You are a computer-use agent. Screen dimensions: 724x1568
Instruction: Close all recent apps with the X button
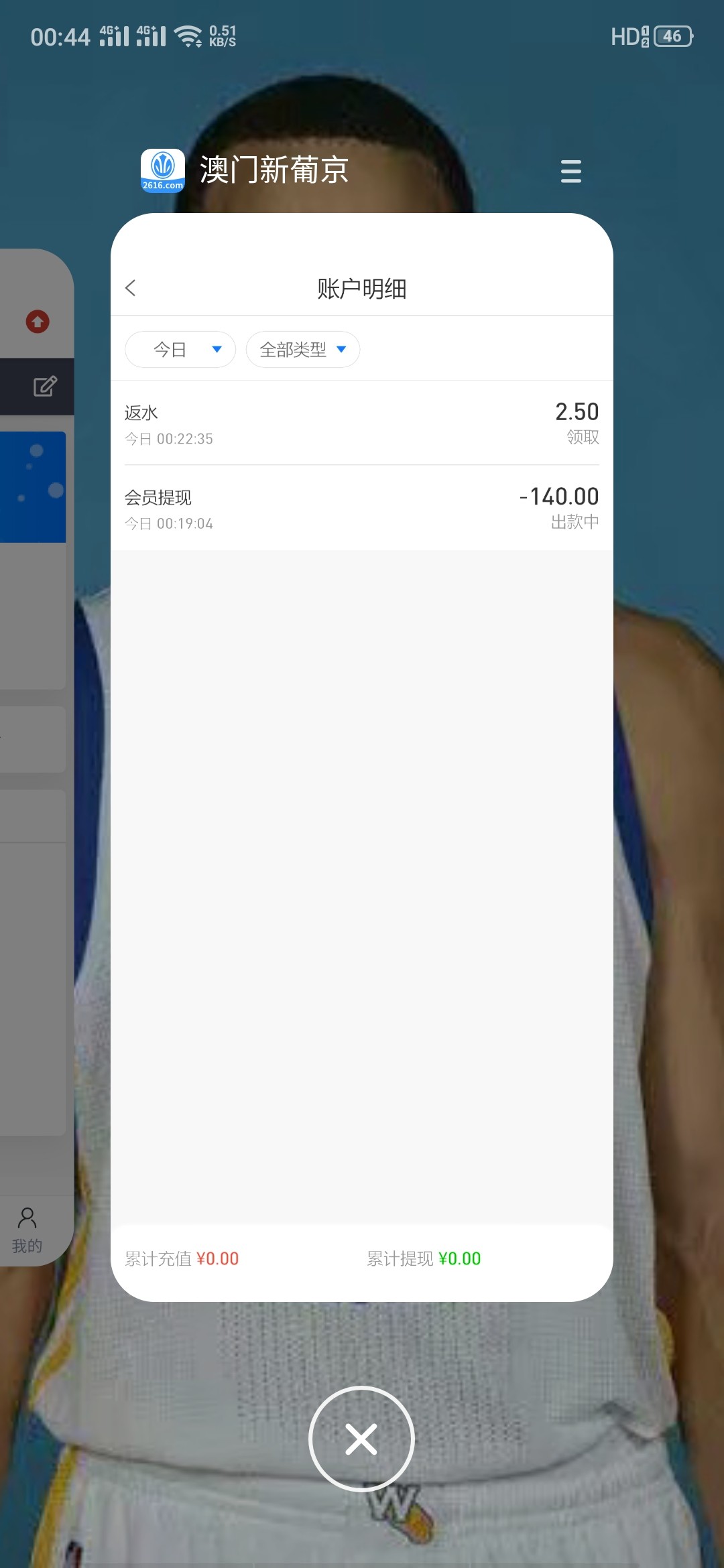(x=361, y=1439)
